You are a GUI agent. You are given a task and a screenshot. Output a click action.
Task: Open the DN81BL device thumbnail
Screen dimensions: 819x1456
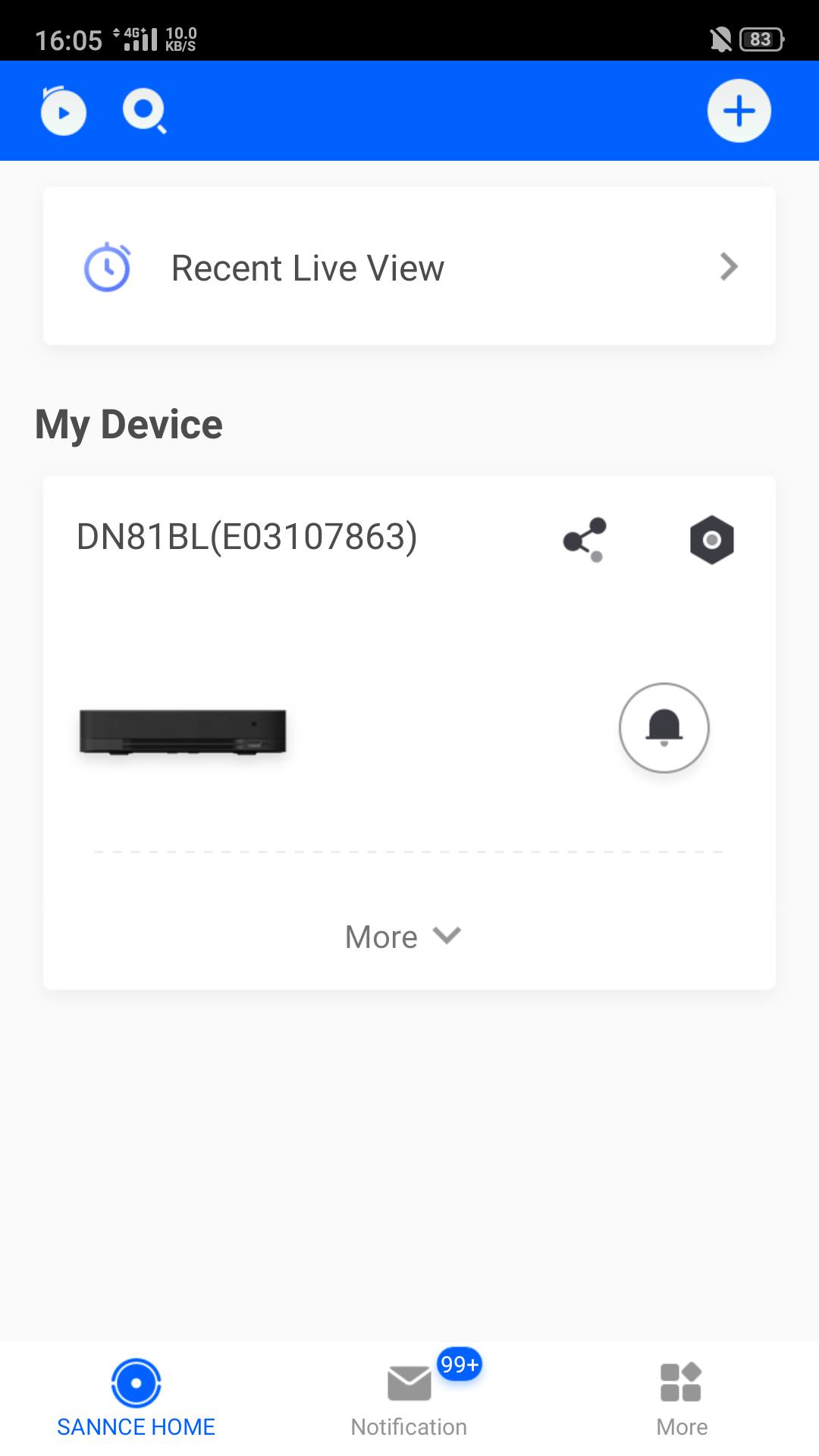click(183, 732)
